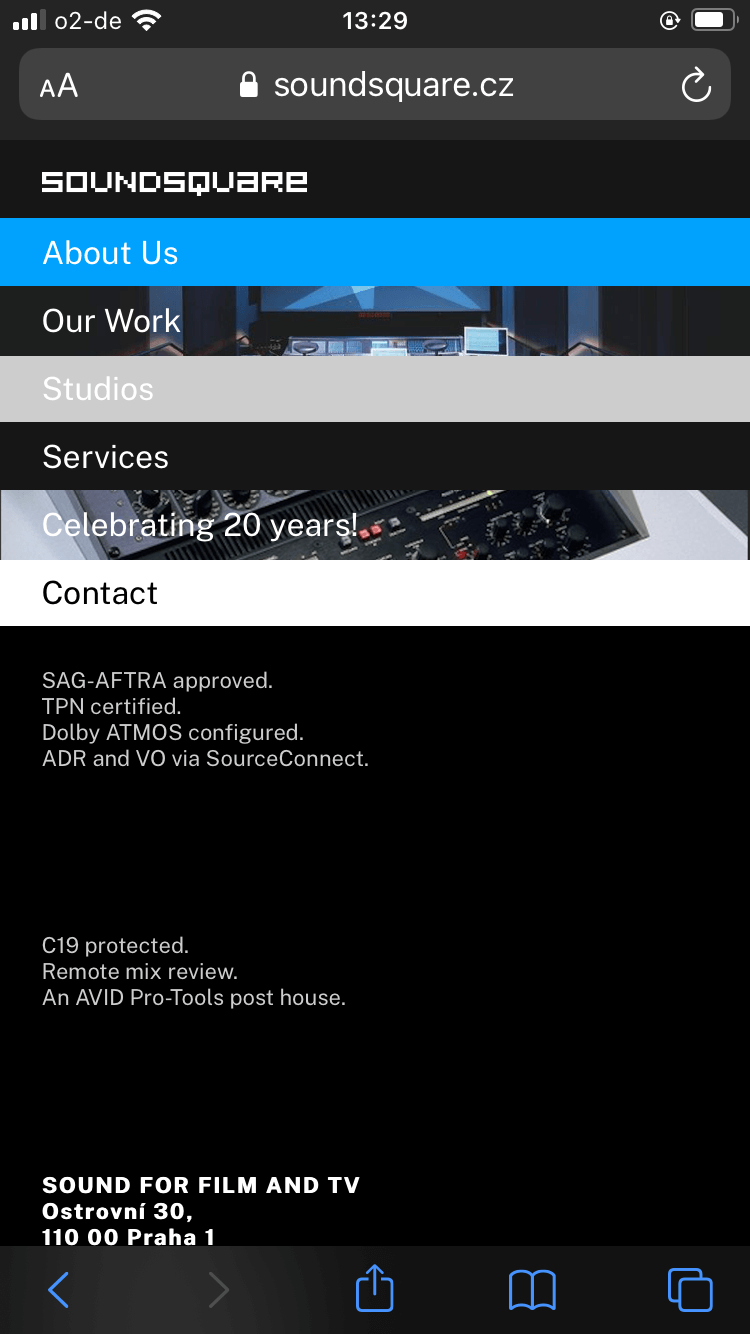Image resolution: width=750 pixels, height=1334 pixels.
Task: Open the Celebrating 20 years! link
Action: tap(200, 525)
